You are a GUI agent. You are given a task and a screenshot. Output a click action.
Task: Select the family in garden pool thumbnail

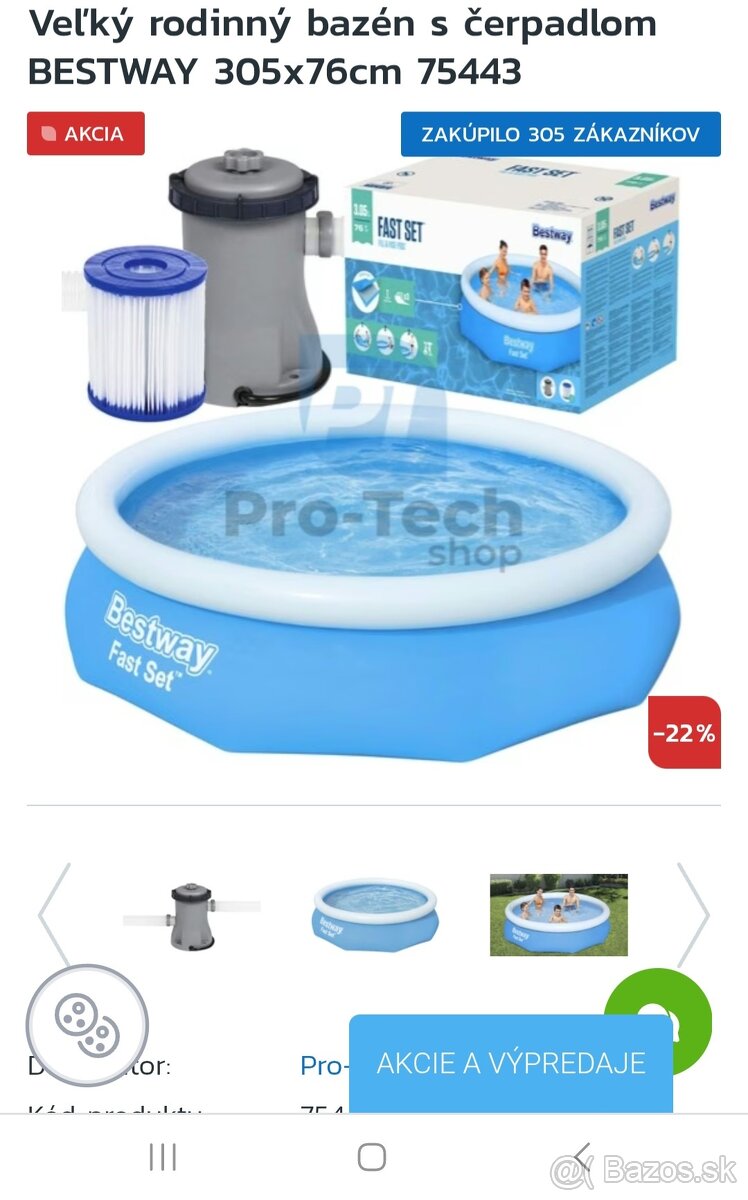(558, 915)
